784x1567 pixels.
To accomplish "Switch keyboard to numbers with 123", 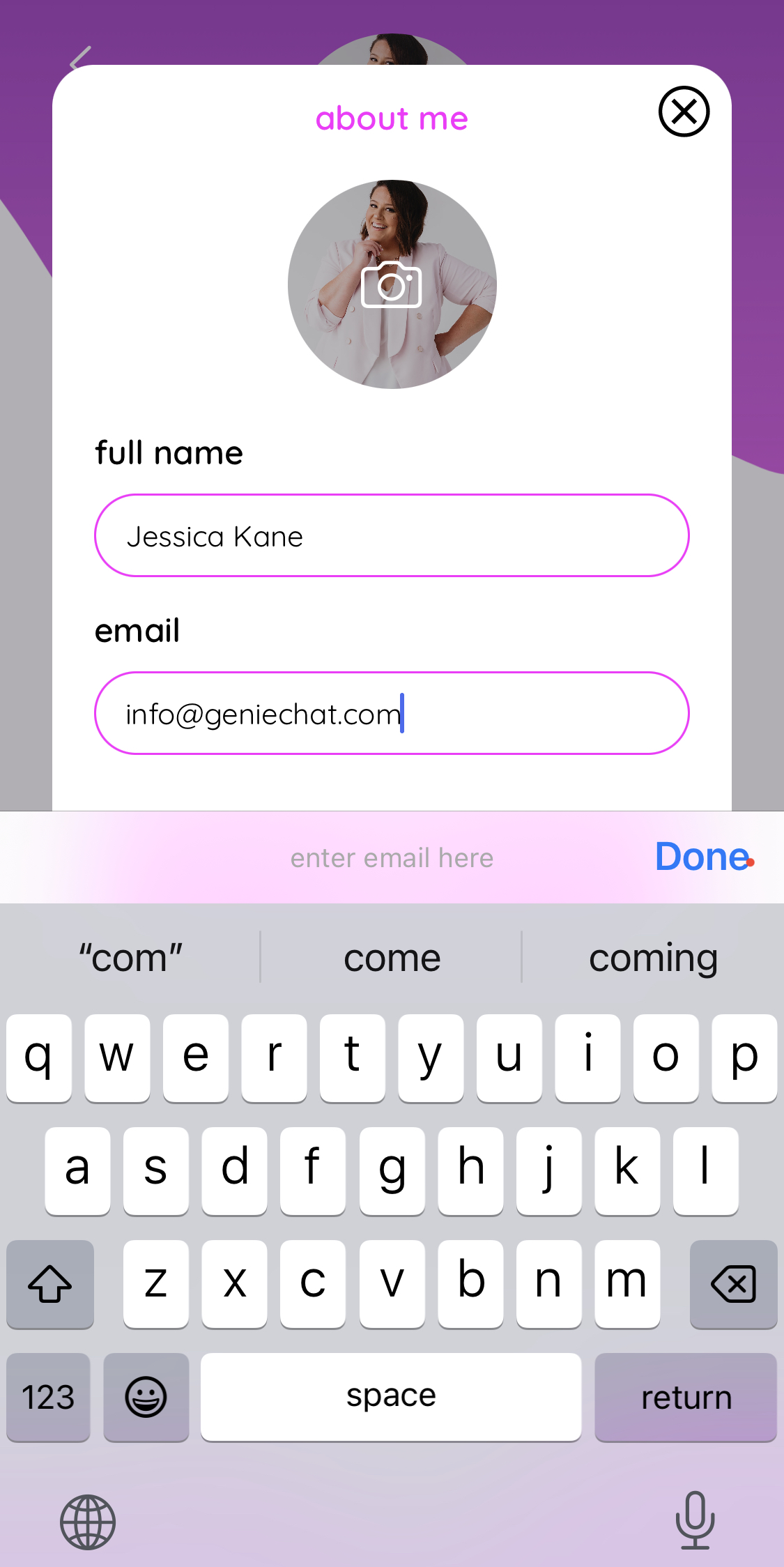I will pyautogui.click(x=48, y=1397).
